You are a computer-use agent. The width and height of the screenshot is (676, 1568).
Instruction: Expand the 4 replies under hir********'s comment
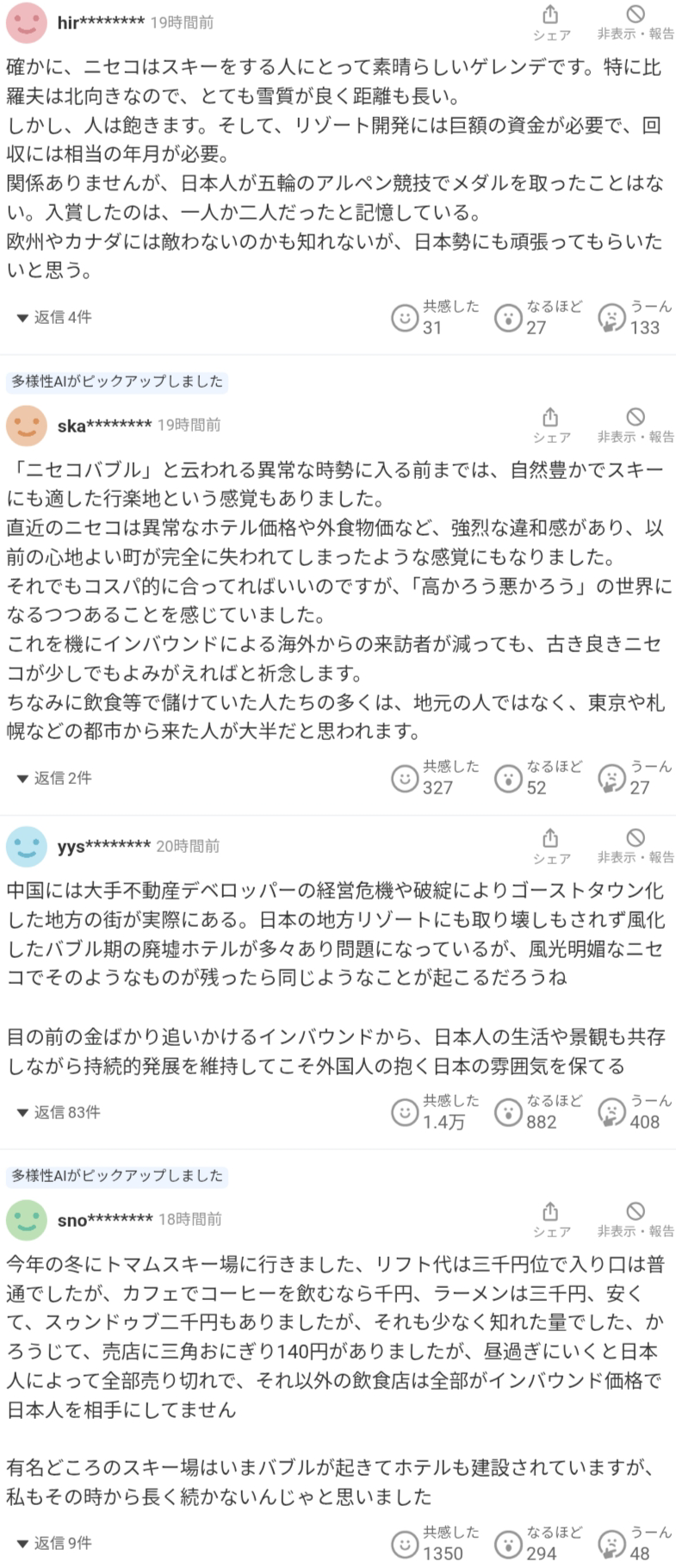coord(54,318)
